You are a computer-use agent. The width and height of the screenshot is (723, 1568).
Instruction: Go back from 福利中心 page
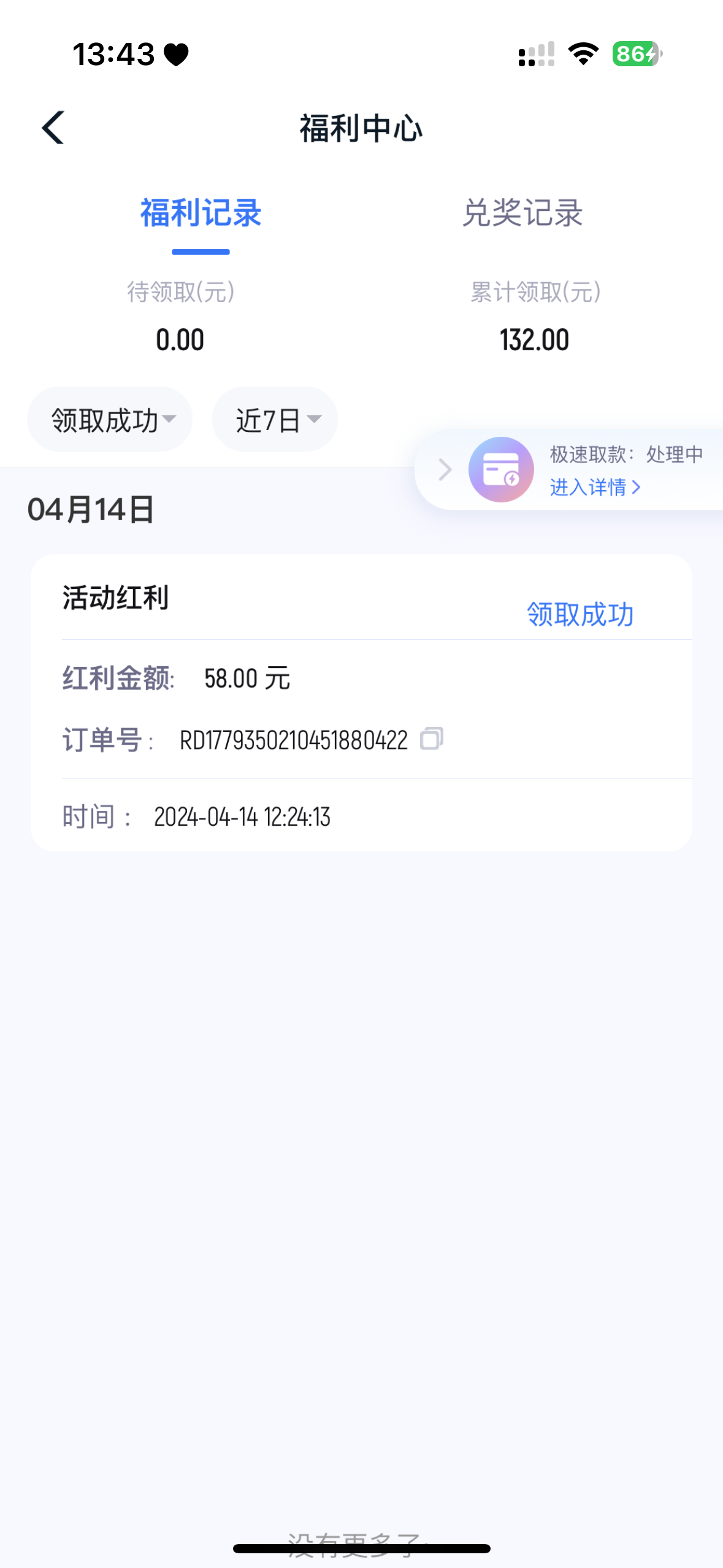click(x=53, y=128)
